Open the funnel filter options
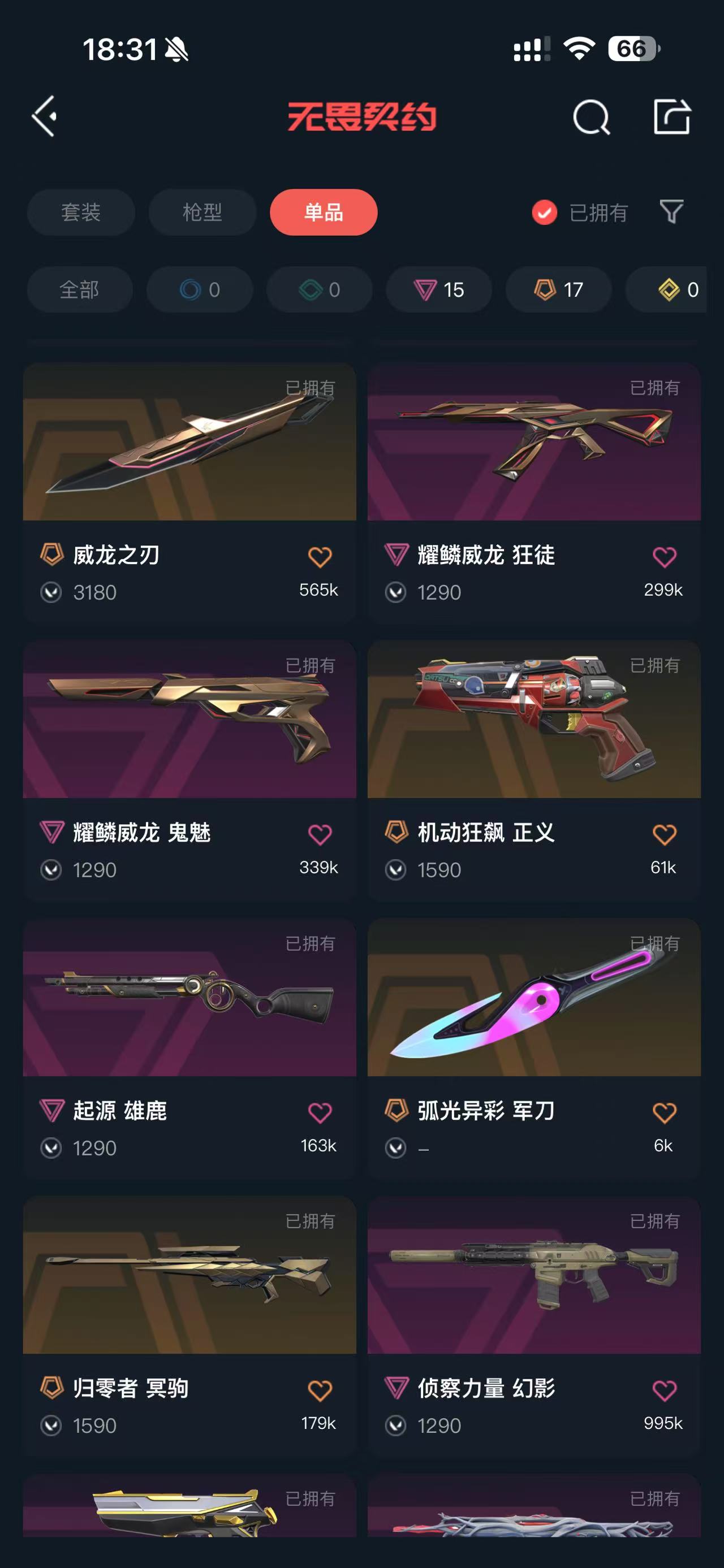This screenshot has height=1568, width=724. [671, 212]
